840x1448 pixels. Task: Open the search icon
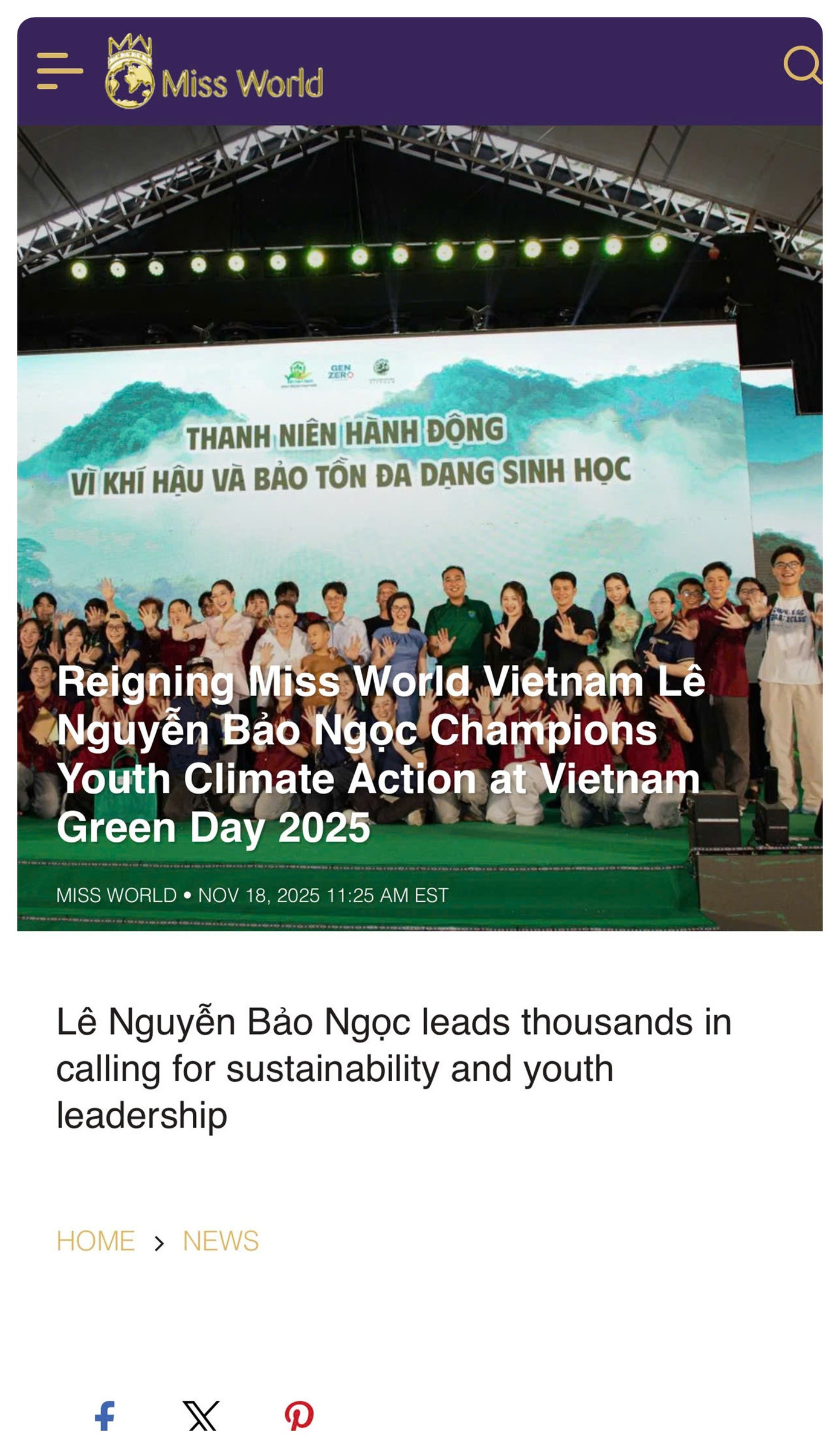pos(802,65)
